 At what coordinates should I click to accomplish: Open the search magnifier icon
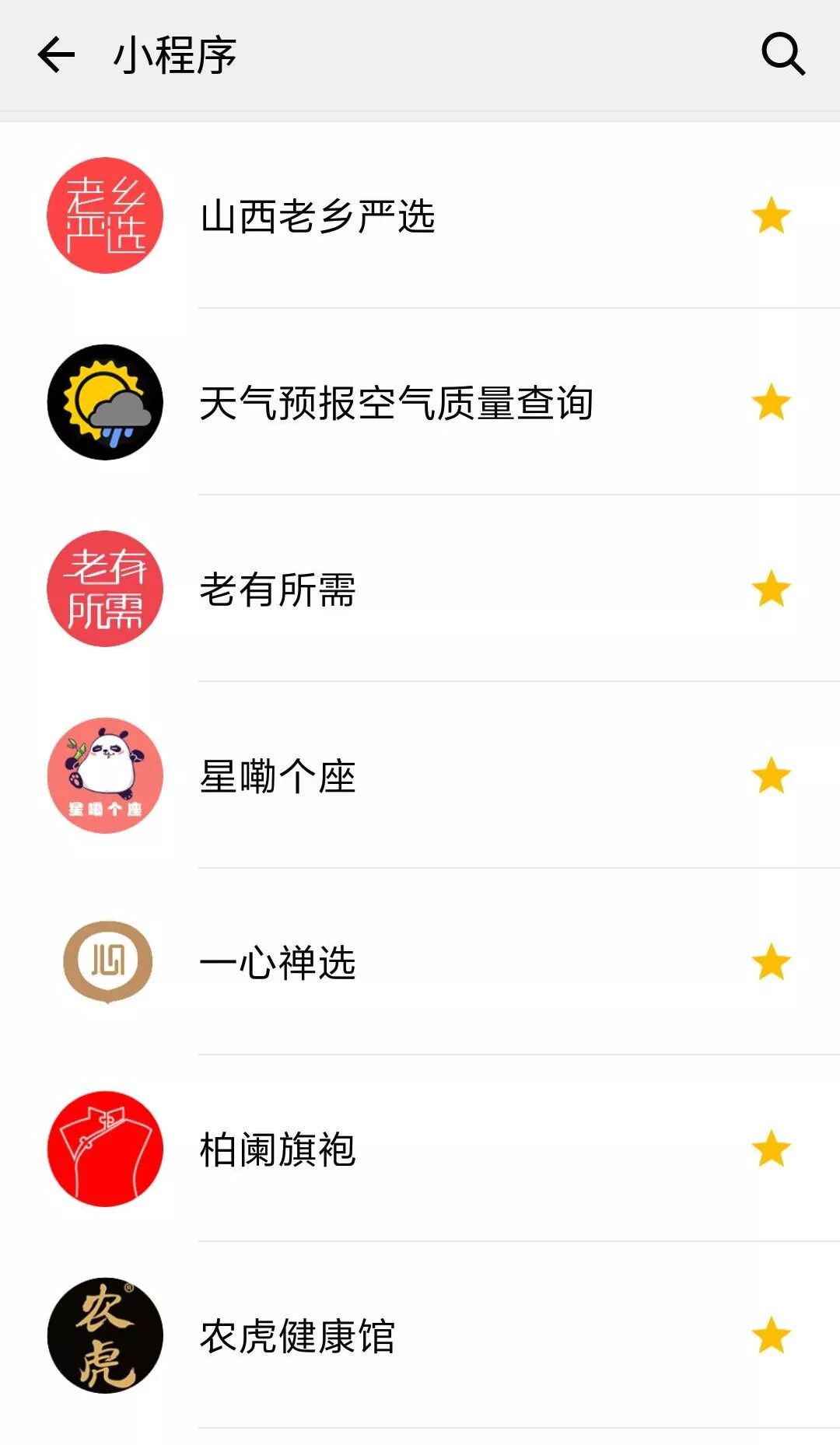pos(782,54)
